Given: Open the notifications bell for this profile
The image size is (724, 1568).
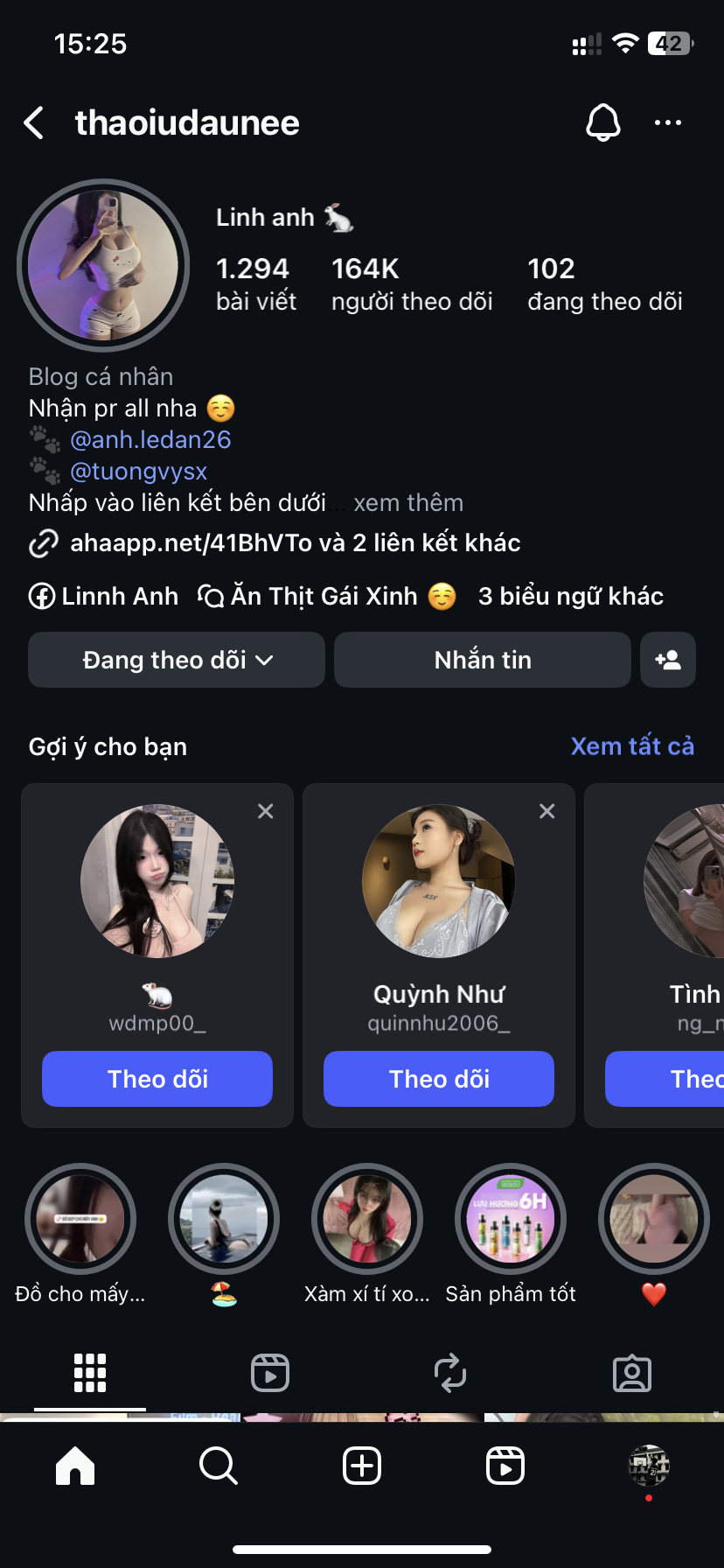Looking at the screenshot, I should click(602, 122).
